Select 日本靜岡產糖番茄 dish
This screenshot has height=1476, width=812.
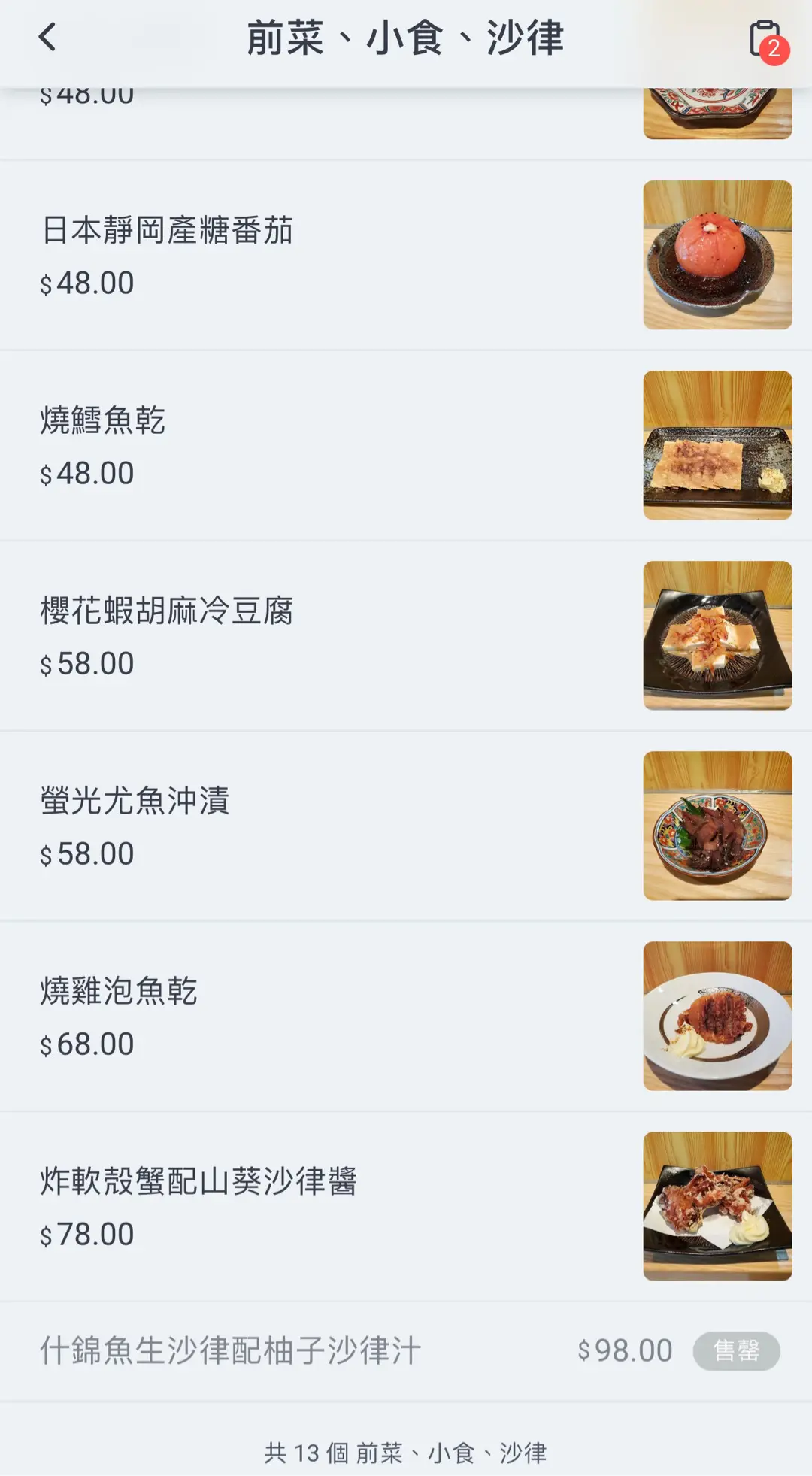pos(167,230)
